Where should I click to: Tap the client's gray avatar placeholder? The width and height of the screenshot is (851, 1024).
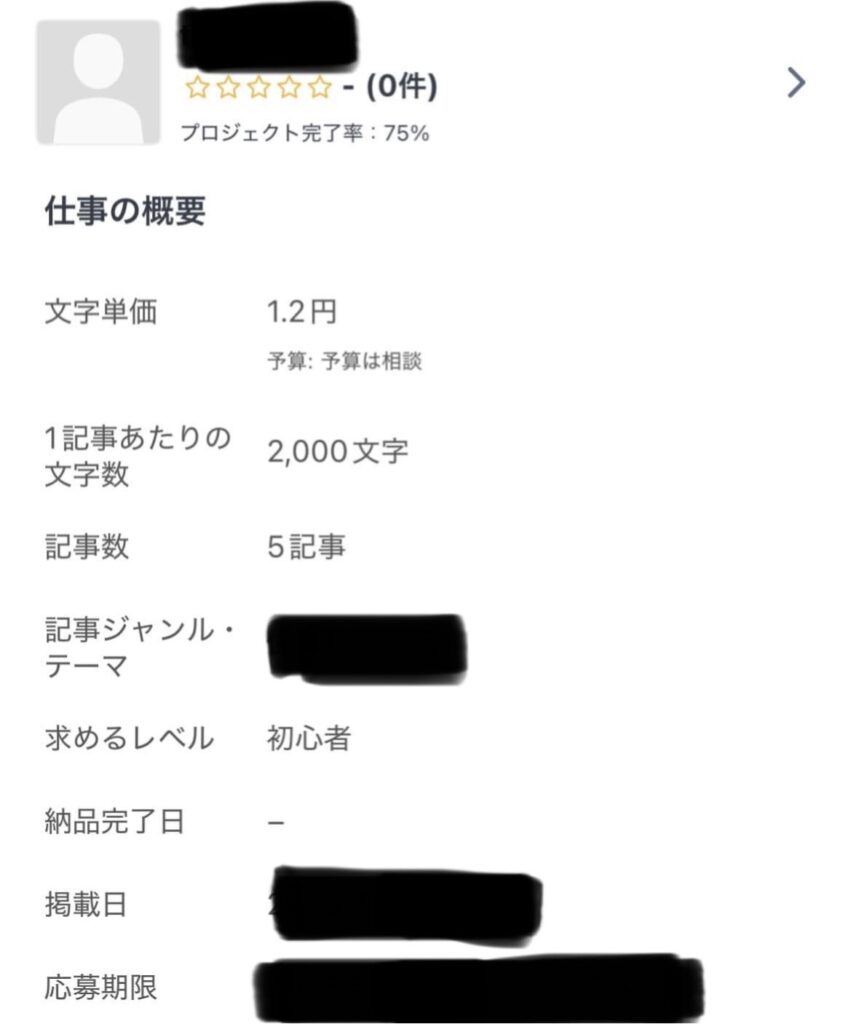(x=98, y=83)
